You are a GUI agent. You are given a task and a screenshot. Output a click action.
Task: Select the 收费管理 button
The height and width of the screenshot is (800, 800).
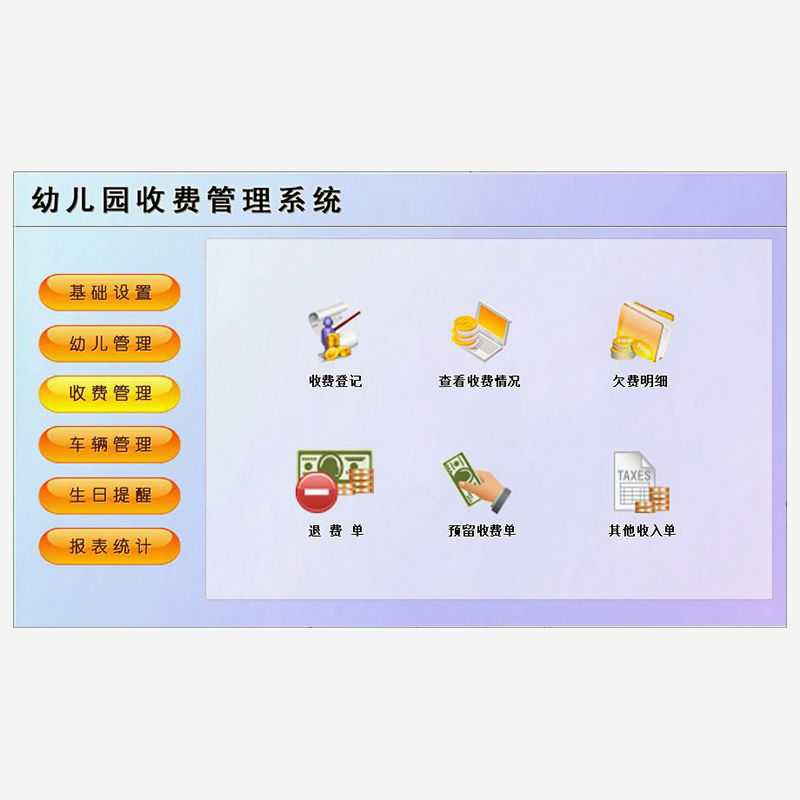(109, 393)
